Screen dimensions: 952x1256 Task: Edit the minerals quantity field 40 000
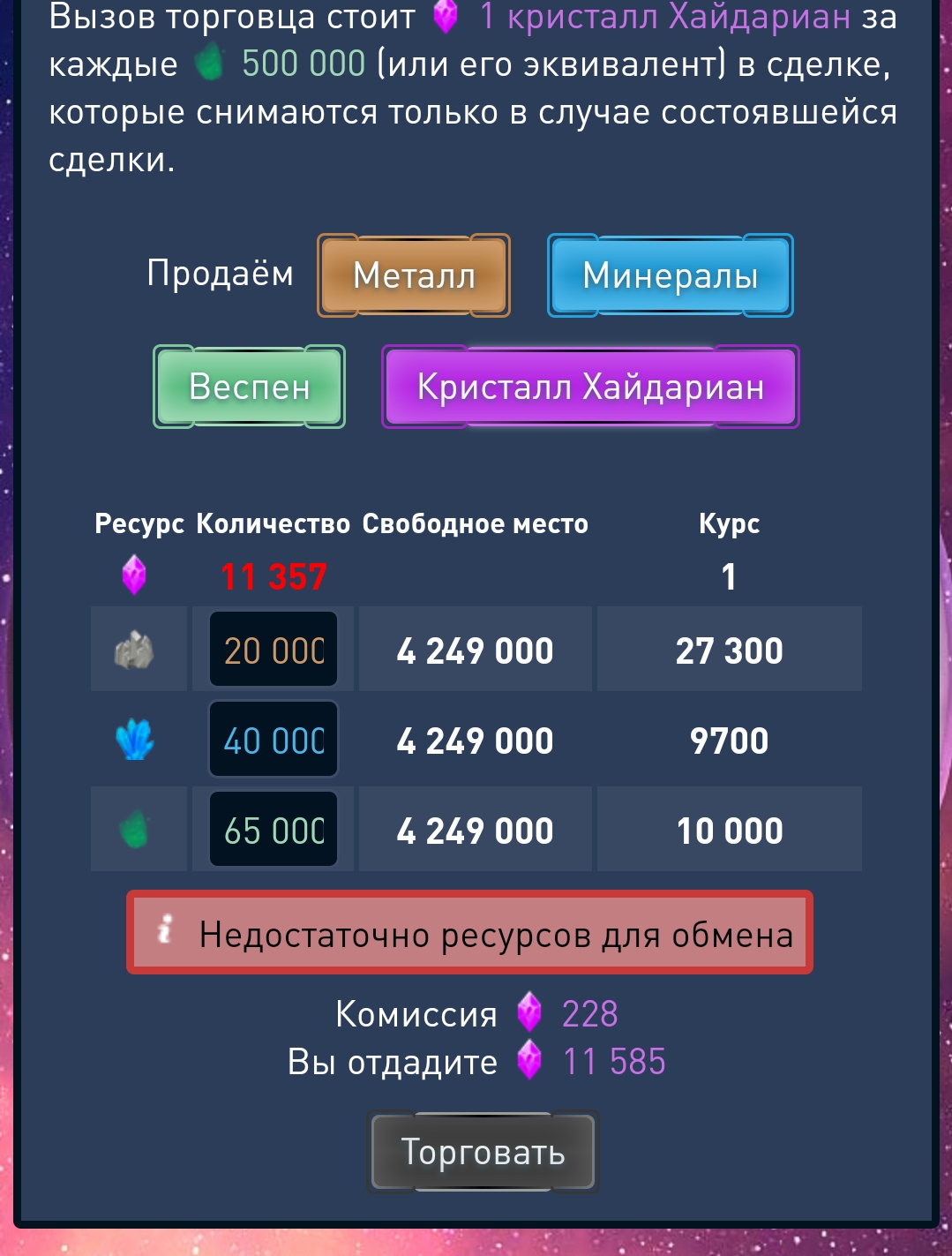point(274,740)
